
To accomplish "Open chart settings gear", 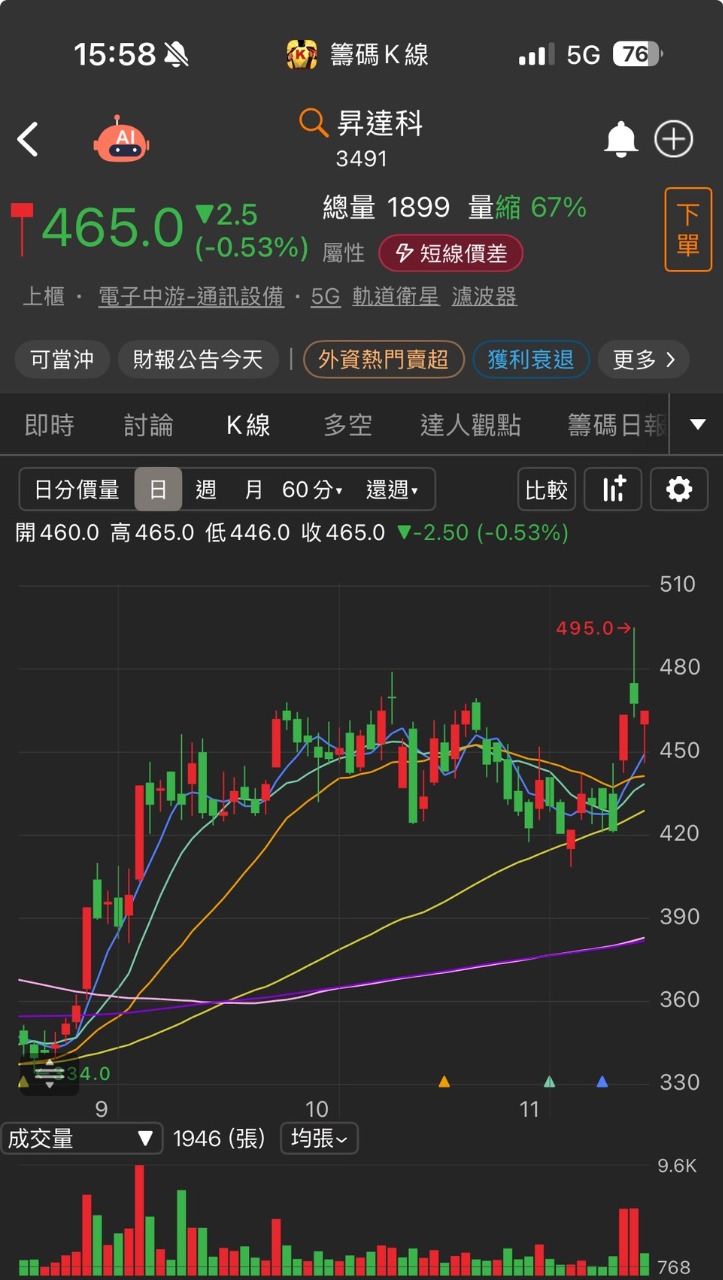I will (679, 489).
